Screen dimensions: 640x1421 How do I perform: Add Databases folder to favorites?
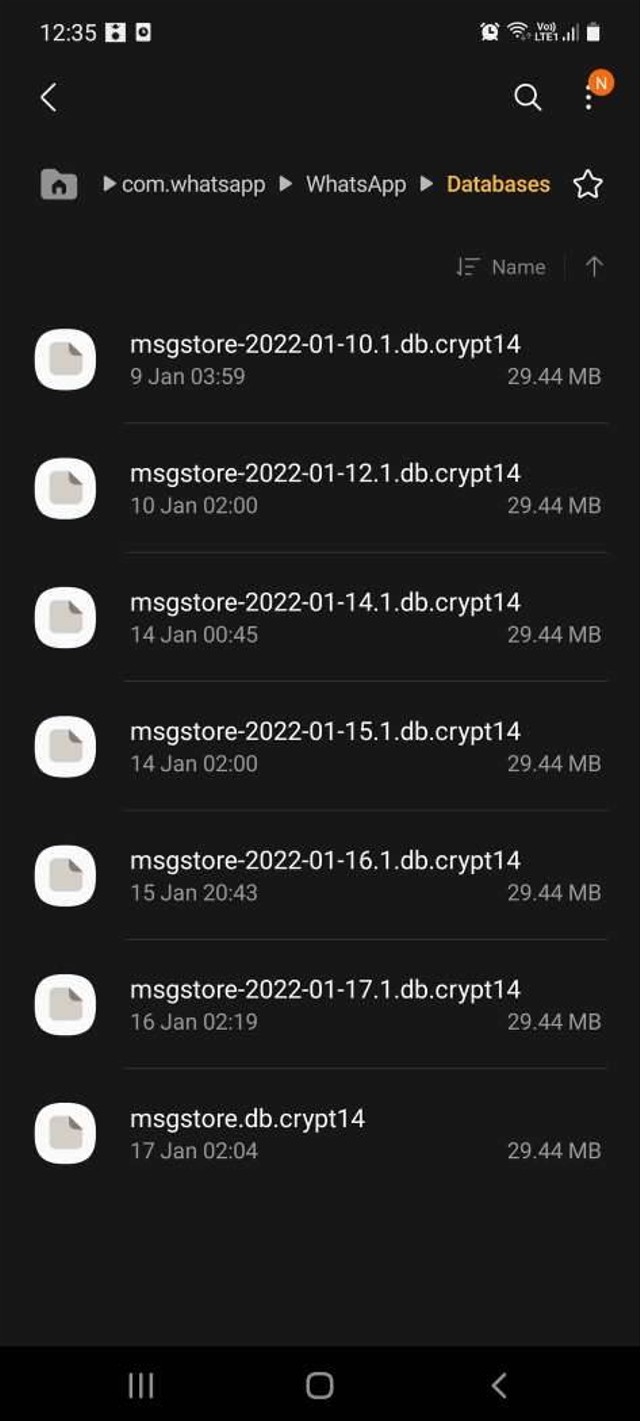click(x=588, y=184)
